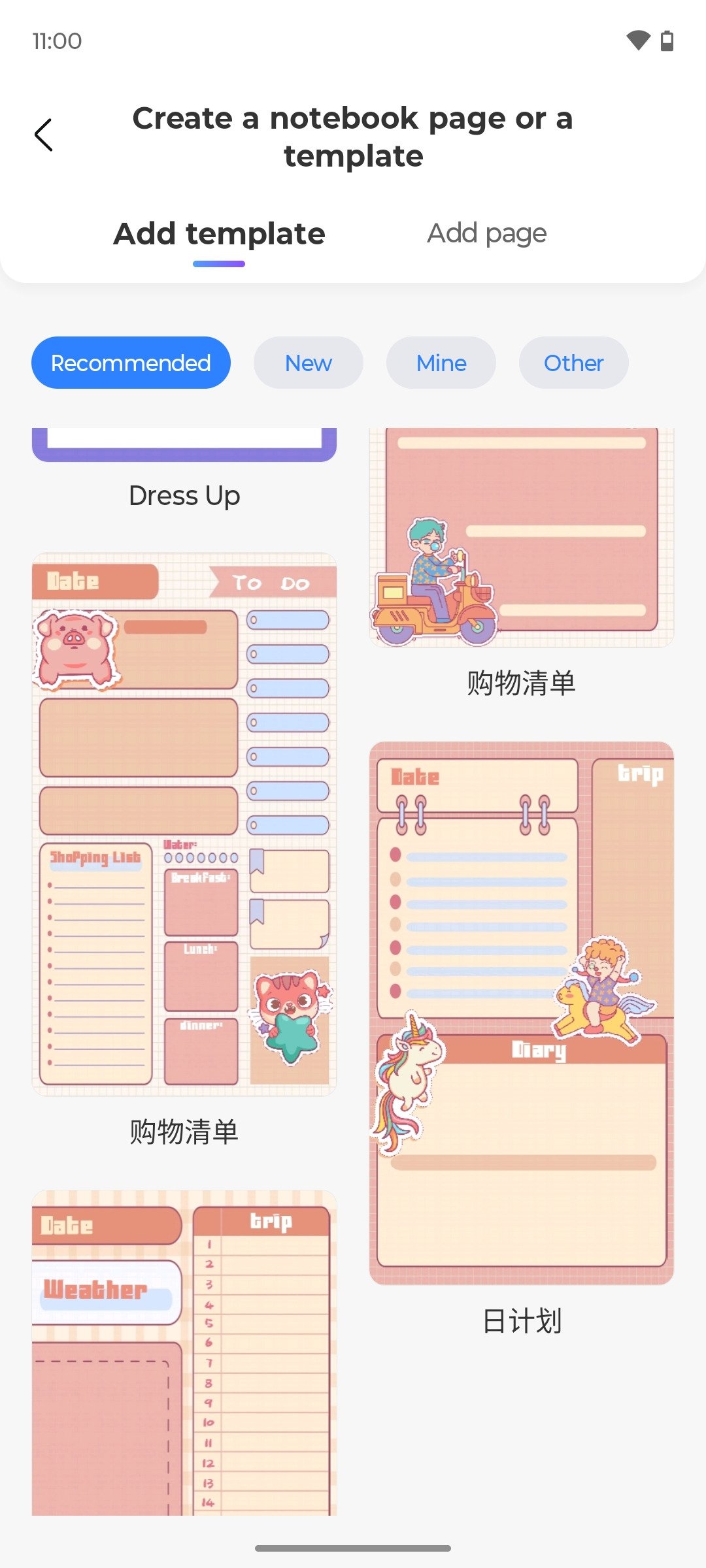706x1568 pixels.
Task: Open the Weather and trip template
Action: pos(184,1352)
